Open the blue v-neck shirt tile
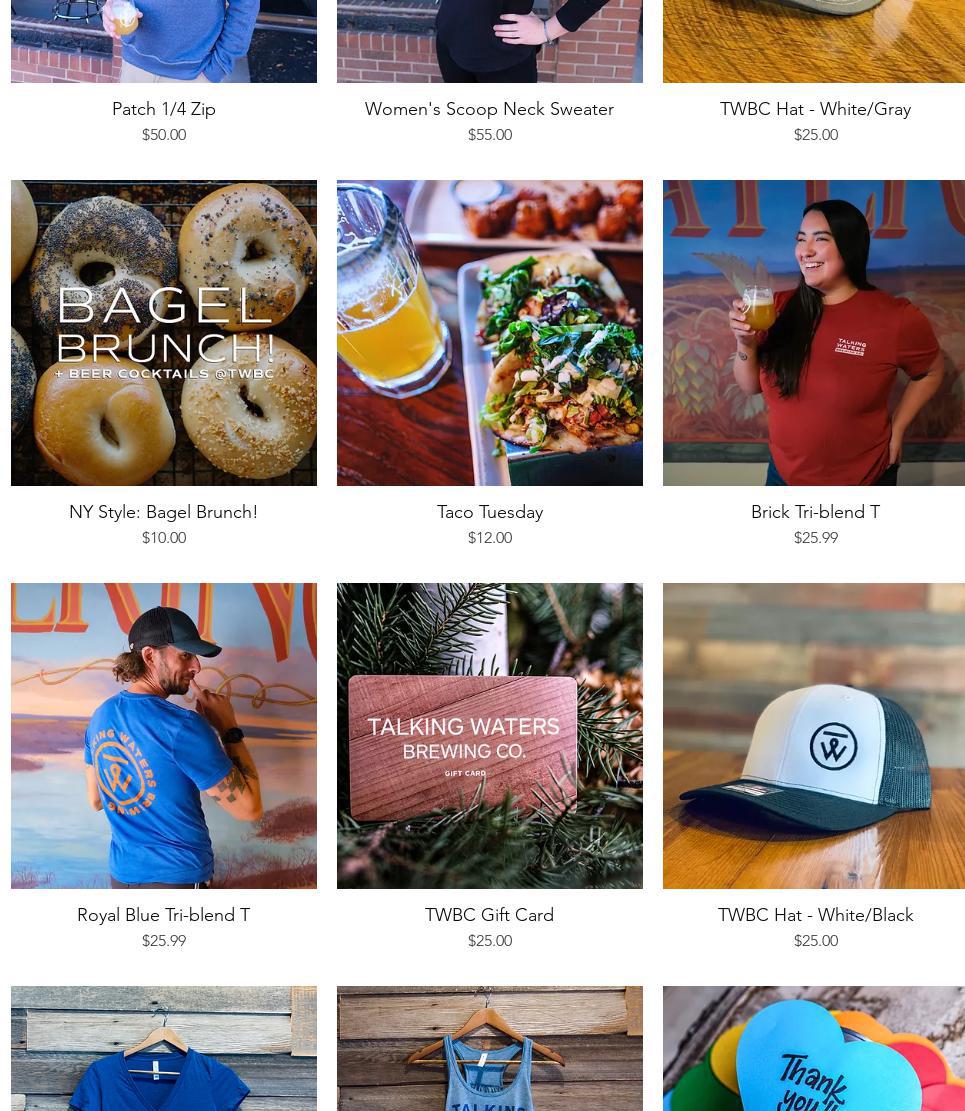Image resolution: width=965 pixels, height=1111 pixels. tap(163, 1050)
